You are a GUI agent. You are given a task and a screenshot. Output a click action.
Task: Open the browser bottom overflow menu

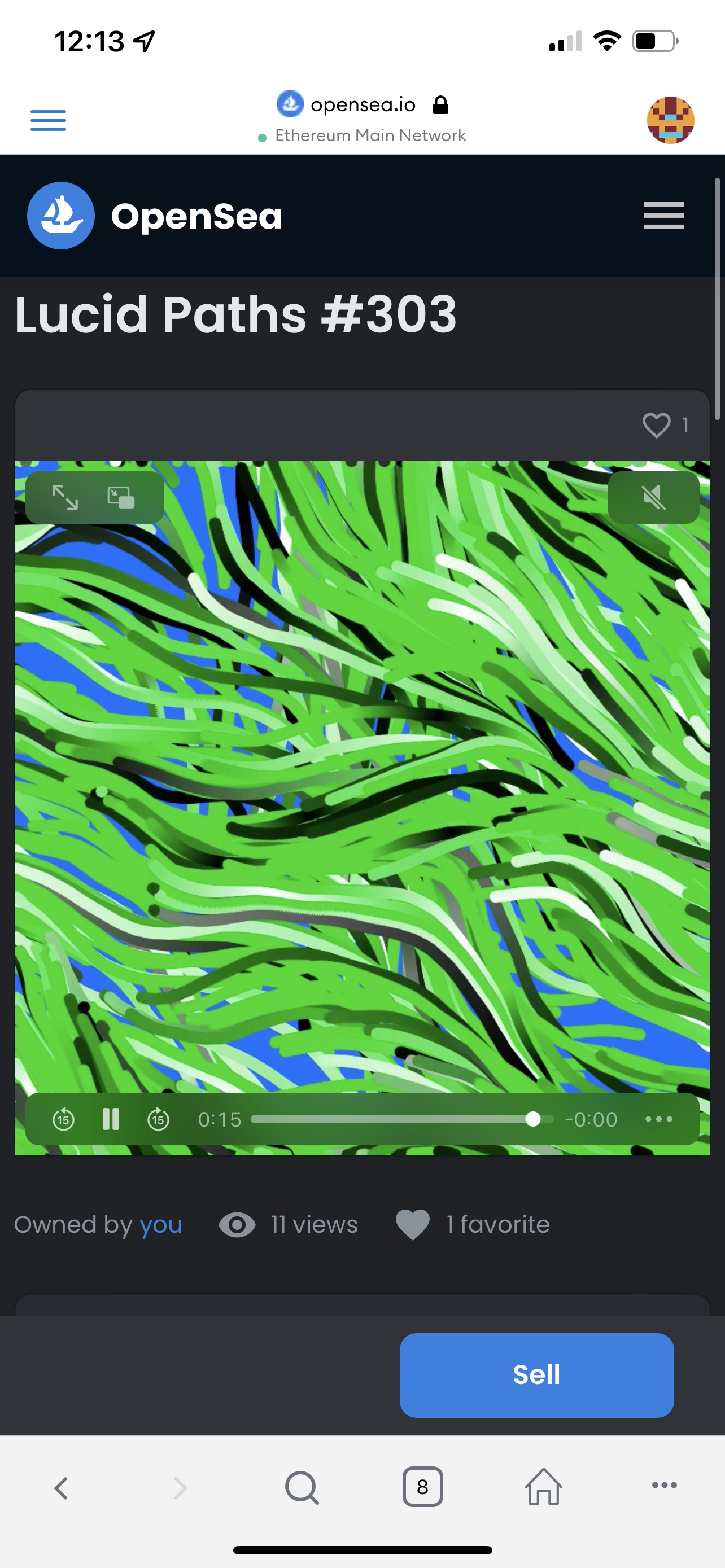[664, 1485]
